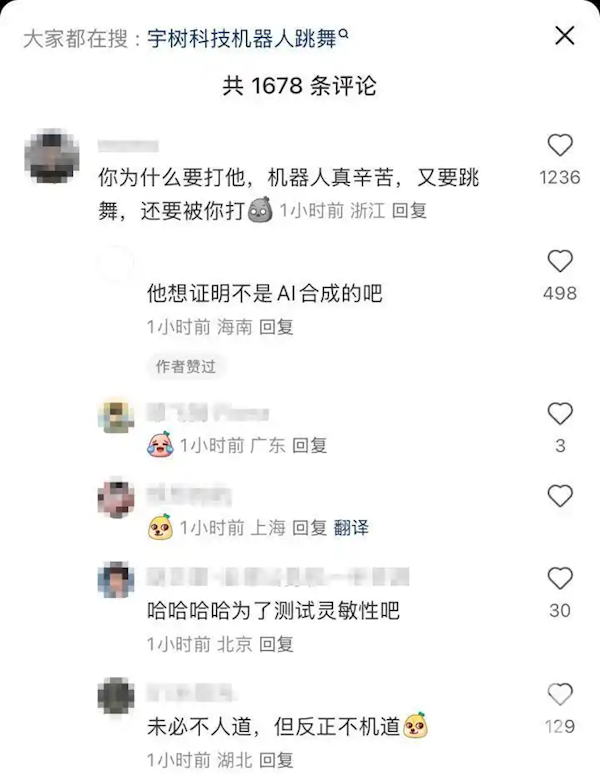The image size is (600, 778).
Task: Like the comment from 上海
Action: (x=560, y=496)
